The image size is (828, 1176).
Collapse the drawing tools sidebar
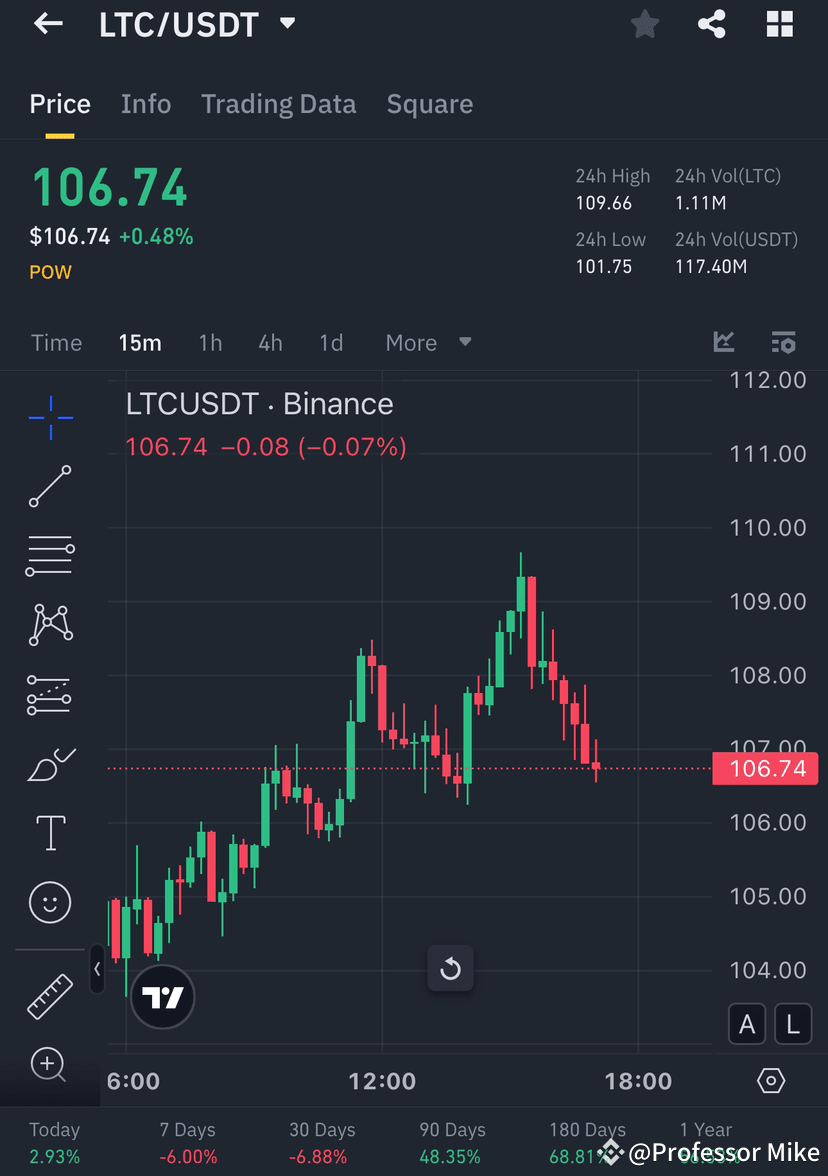pos(96,969)
